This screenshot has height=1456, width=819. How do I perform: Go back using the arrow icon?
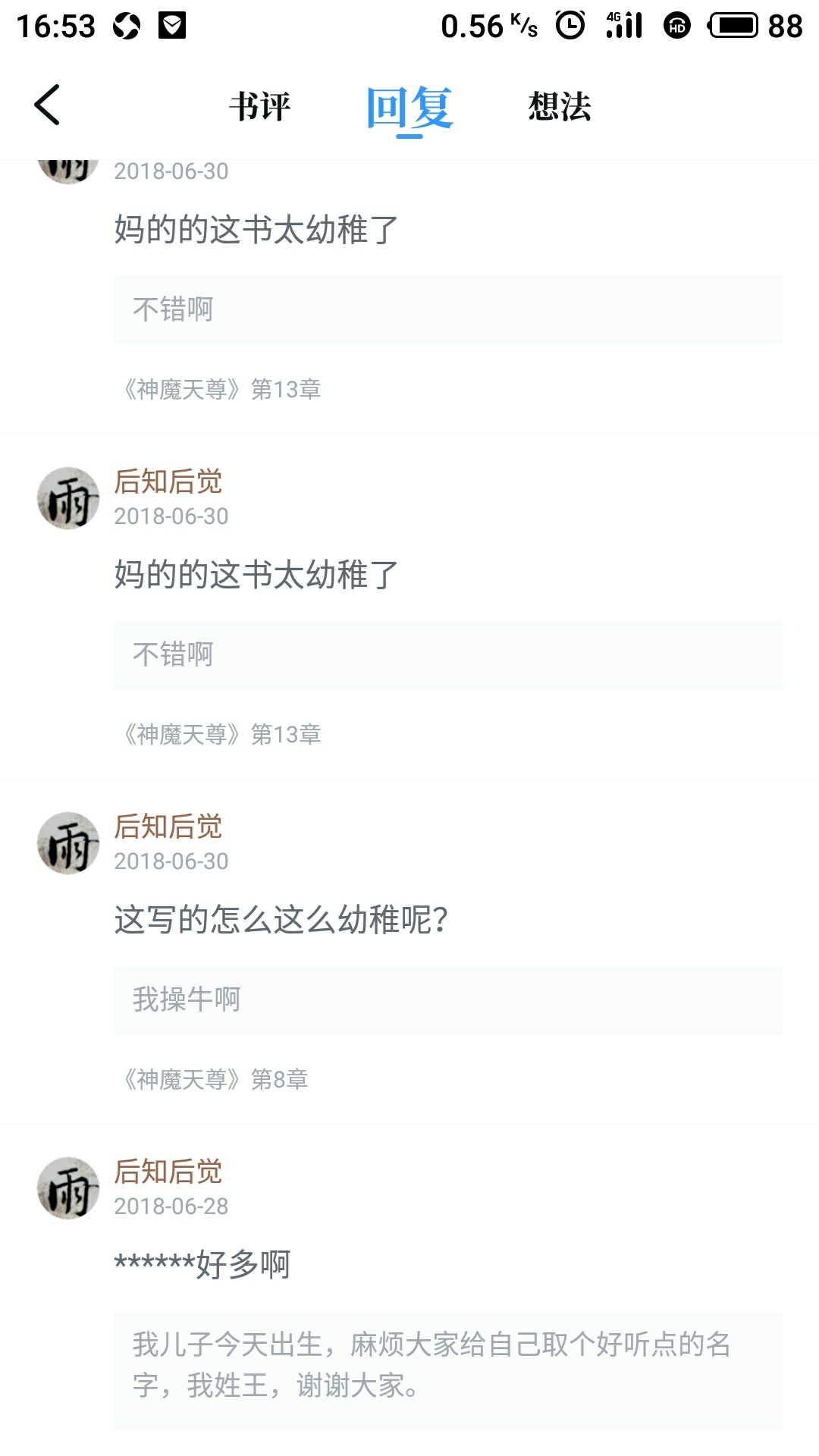click(47, 105)
